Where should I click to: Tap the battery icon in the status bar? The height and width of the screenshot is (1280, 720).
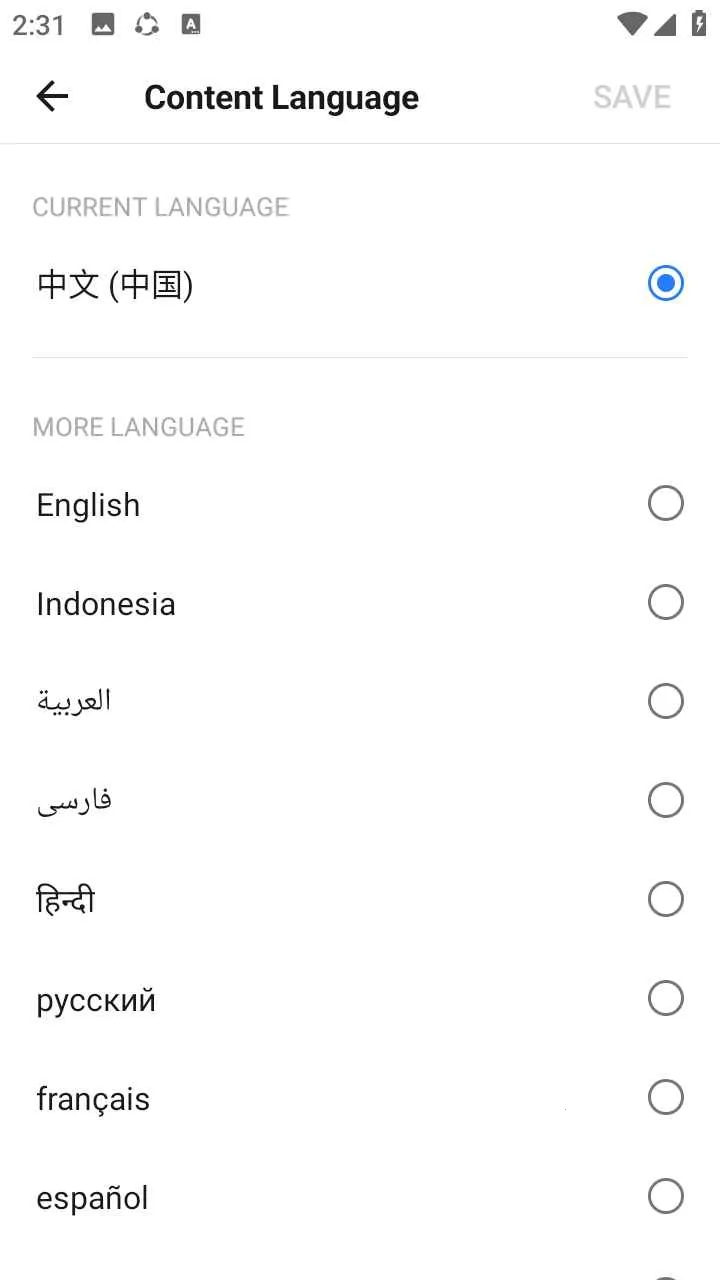pyautogui.click(x=700, y=25)
